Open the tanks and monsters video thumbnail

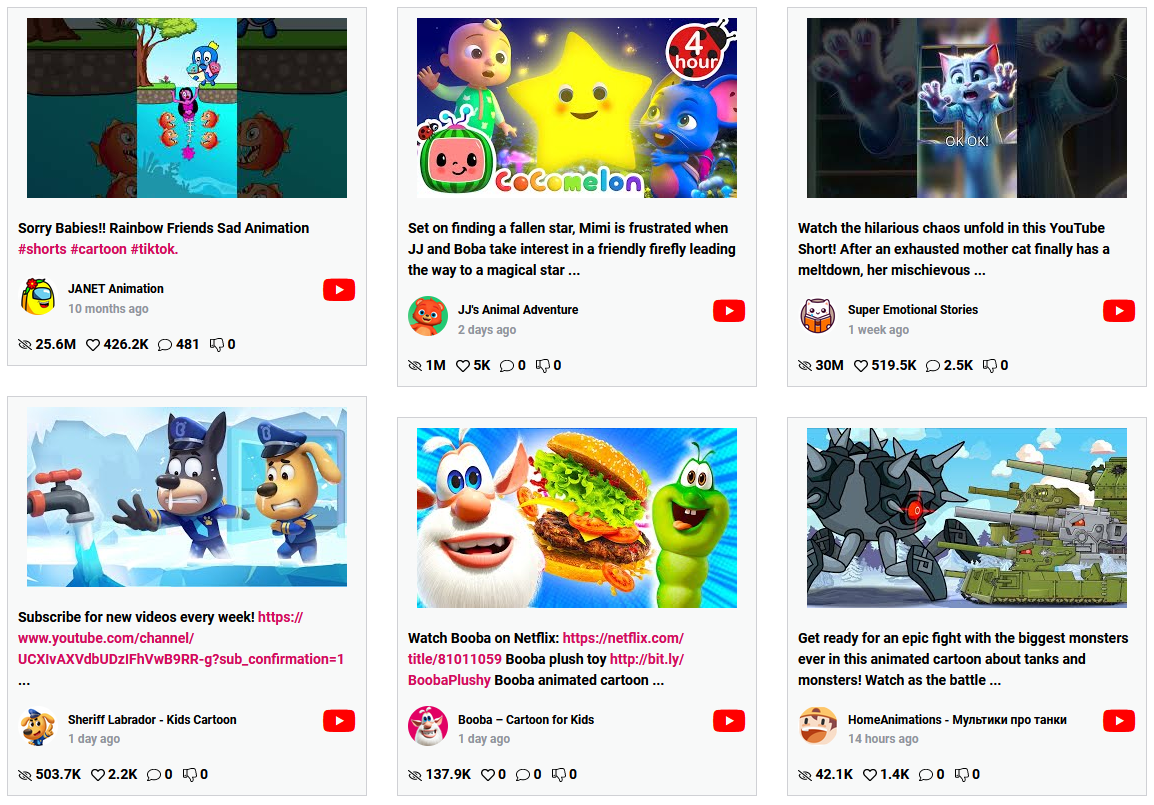tap(967, 517)
